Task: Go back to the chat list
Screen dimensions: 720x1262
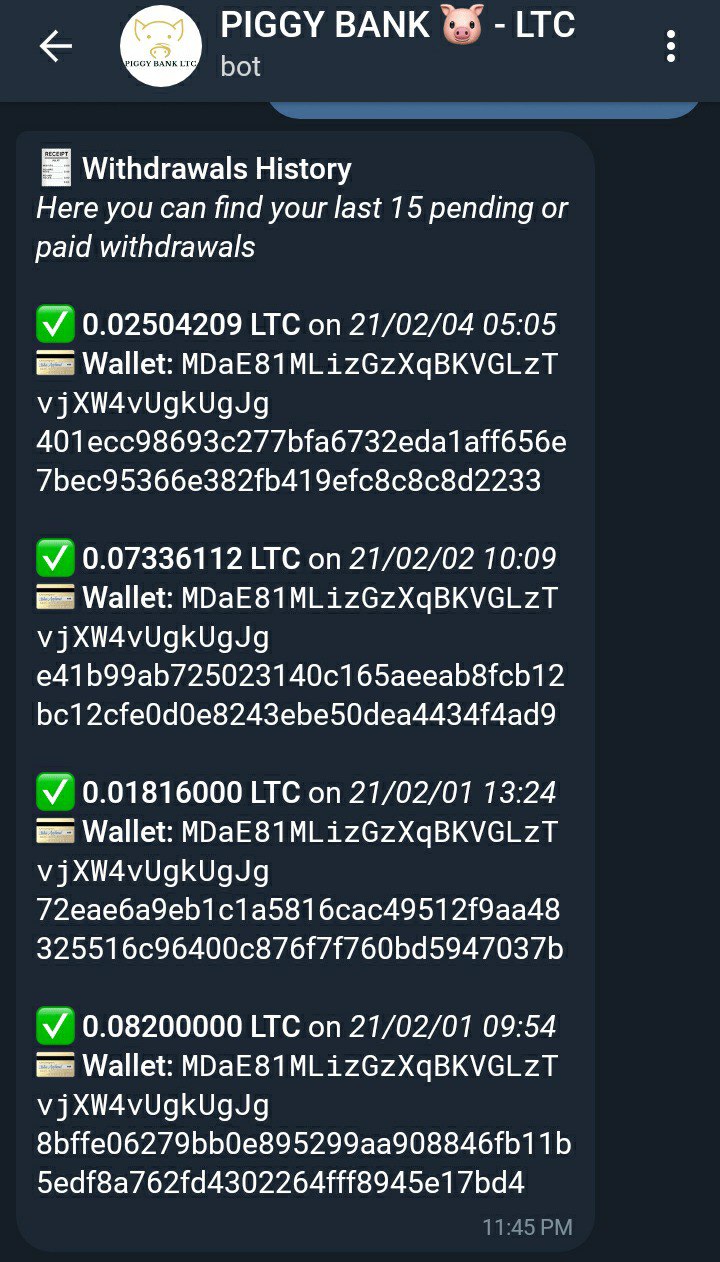Action: coord(56,46)
